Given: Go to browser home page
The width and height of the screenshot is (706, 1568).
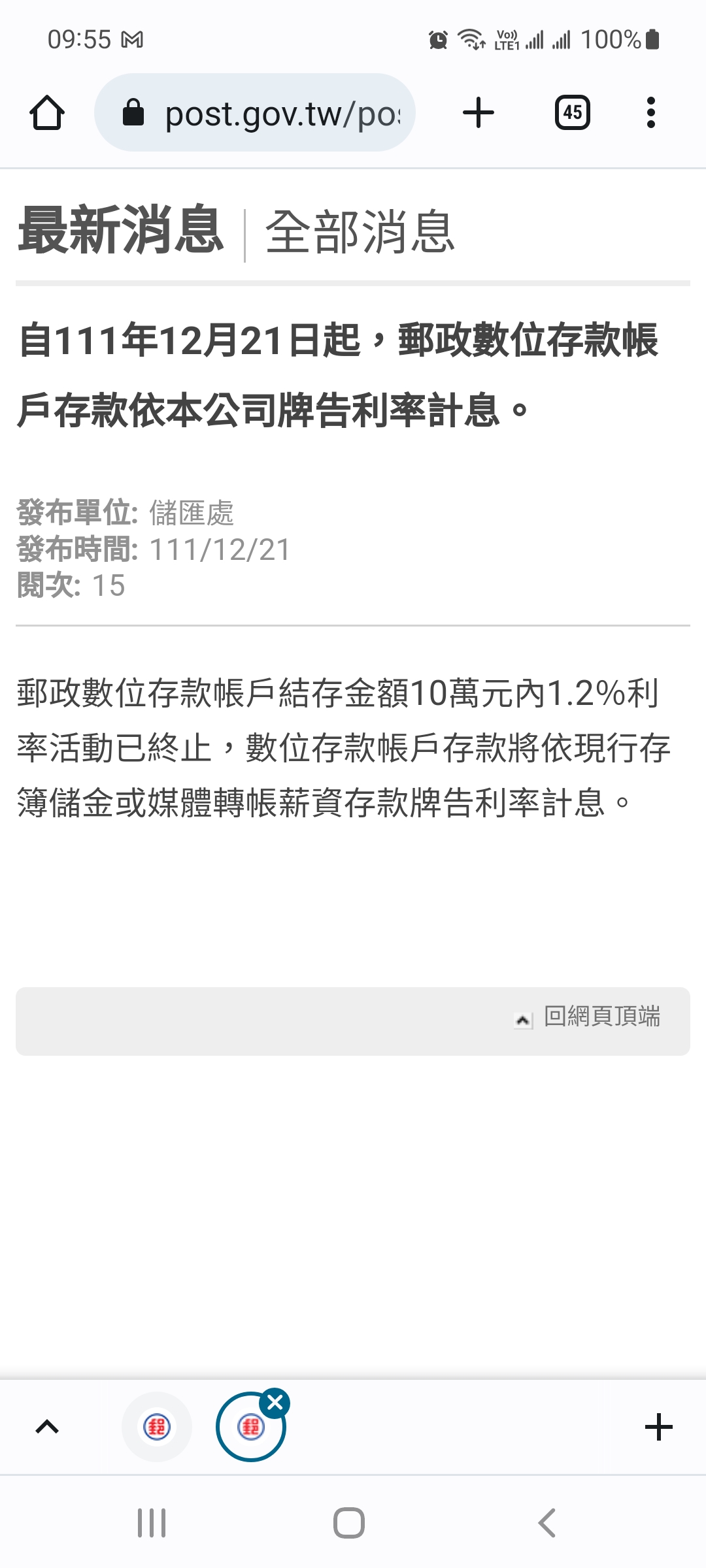Looking at the screenshot, I should (x=47, y=113).
